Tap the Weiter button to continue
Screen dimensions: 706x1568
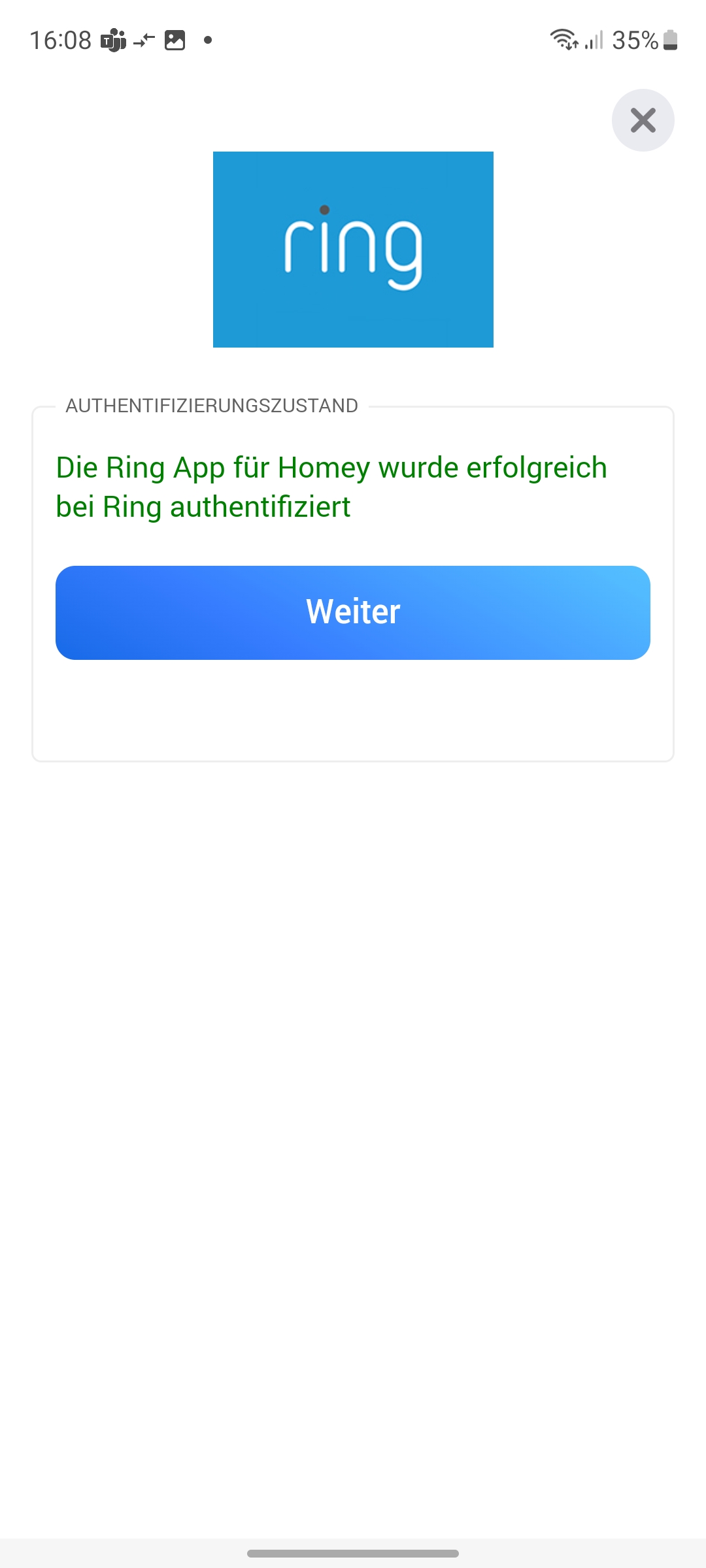(x=353, y=612)
